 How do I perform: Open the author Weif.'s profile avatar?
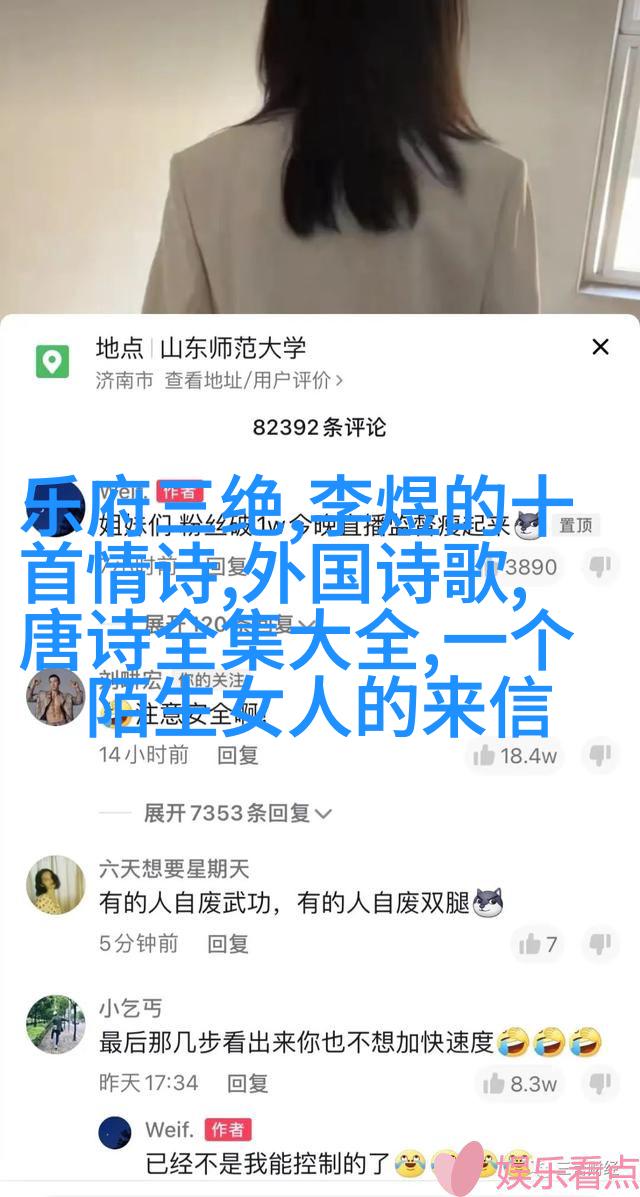tap(116, 1131)
